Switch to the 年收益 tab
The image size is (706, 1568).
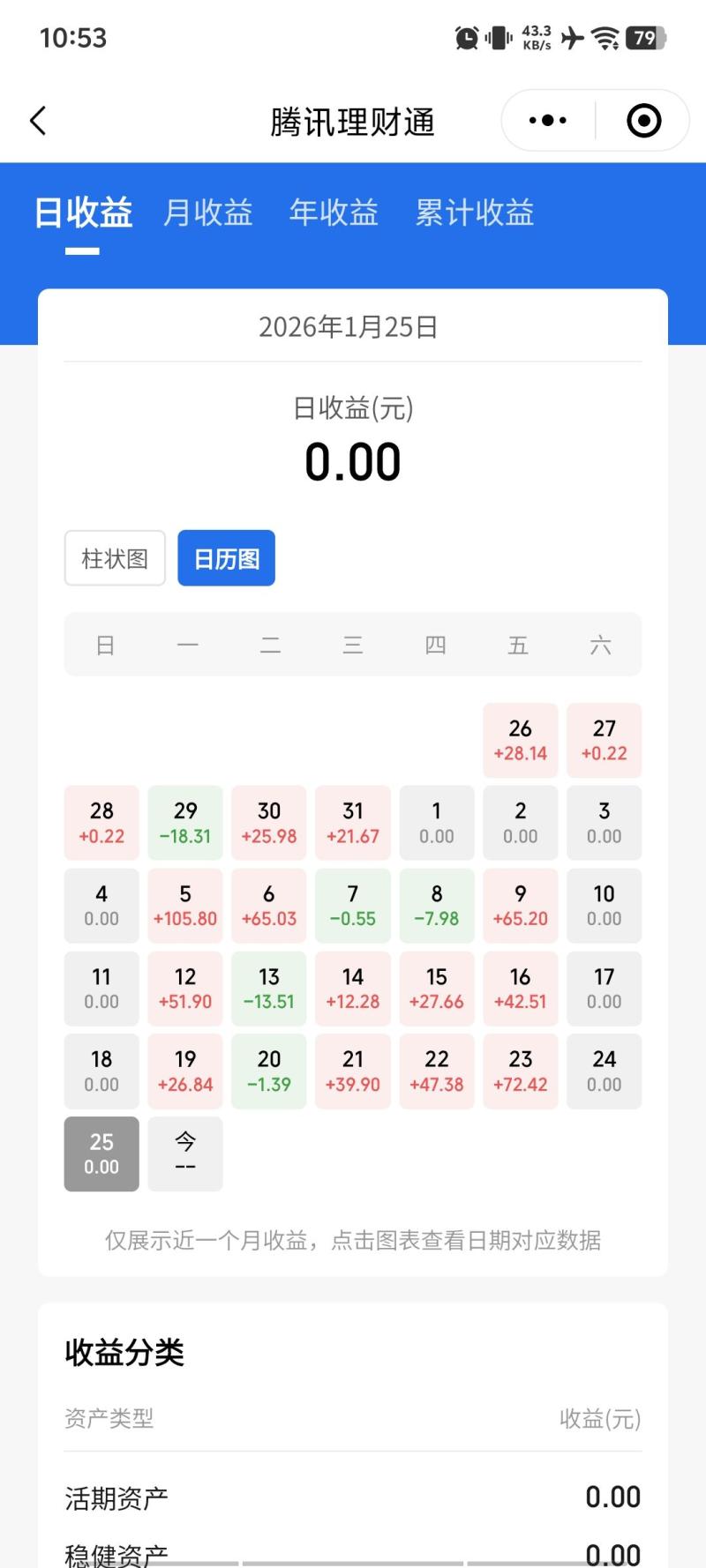pos(334,213)
